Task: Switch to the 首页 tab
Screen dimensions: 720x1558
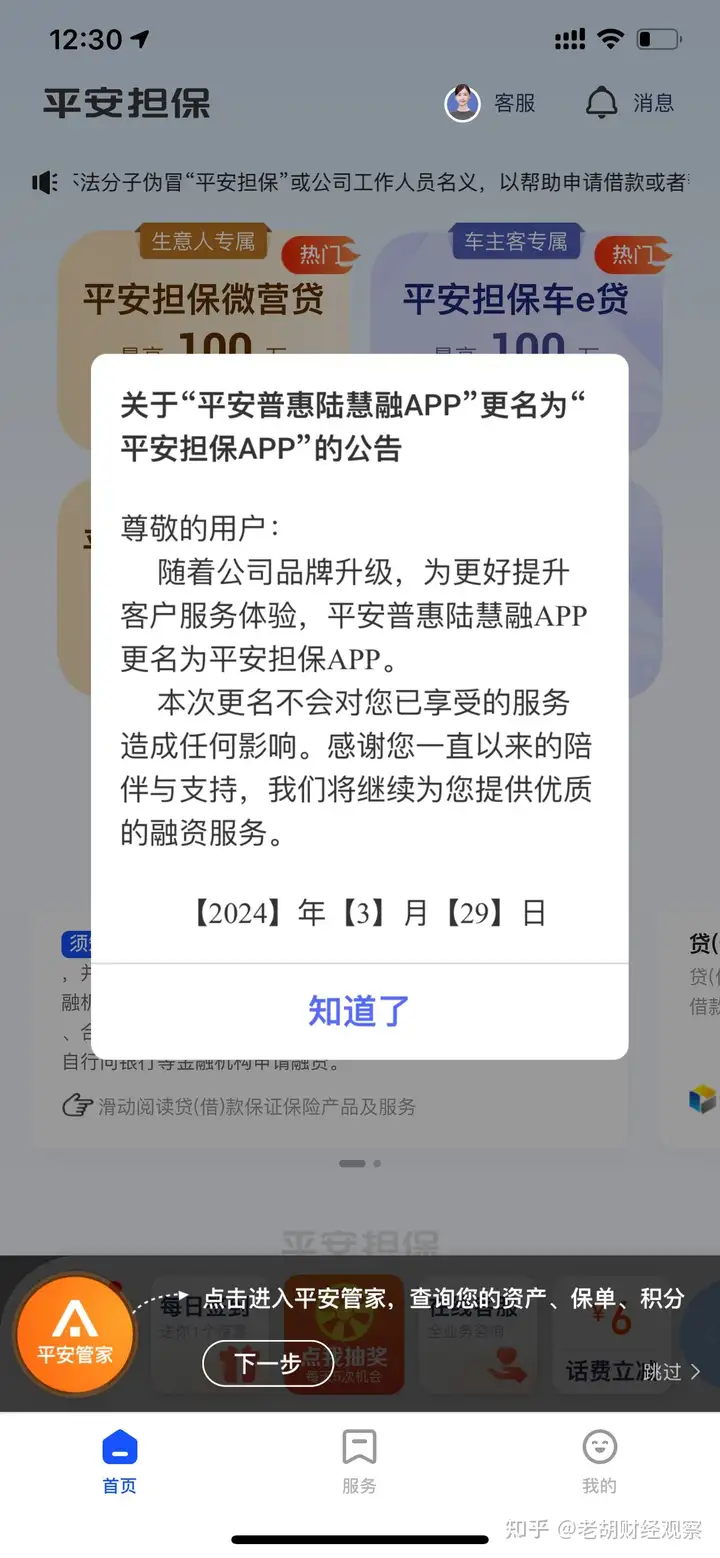Action: 119,1461
